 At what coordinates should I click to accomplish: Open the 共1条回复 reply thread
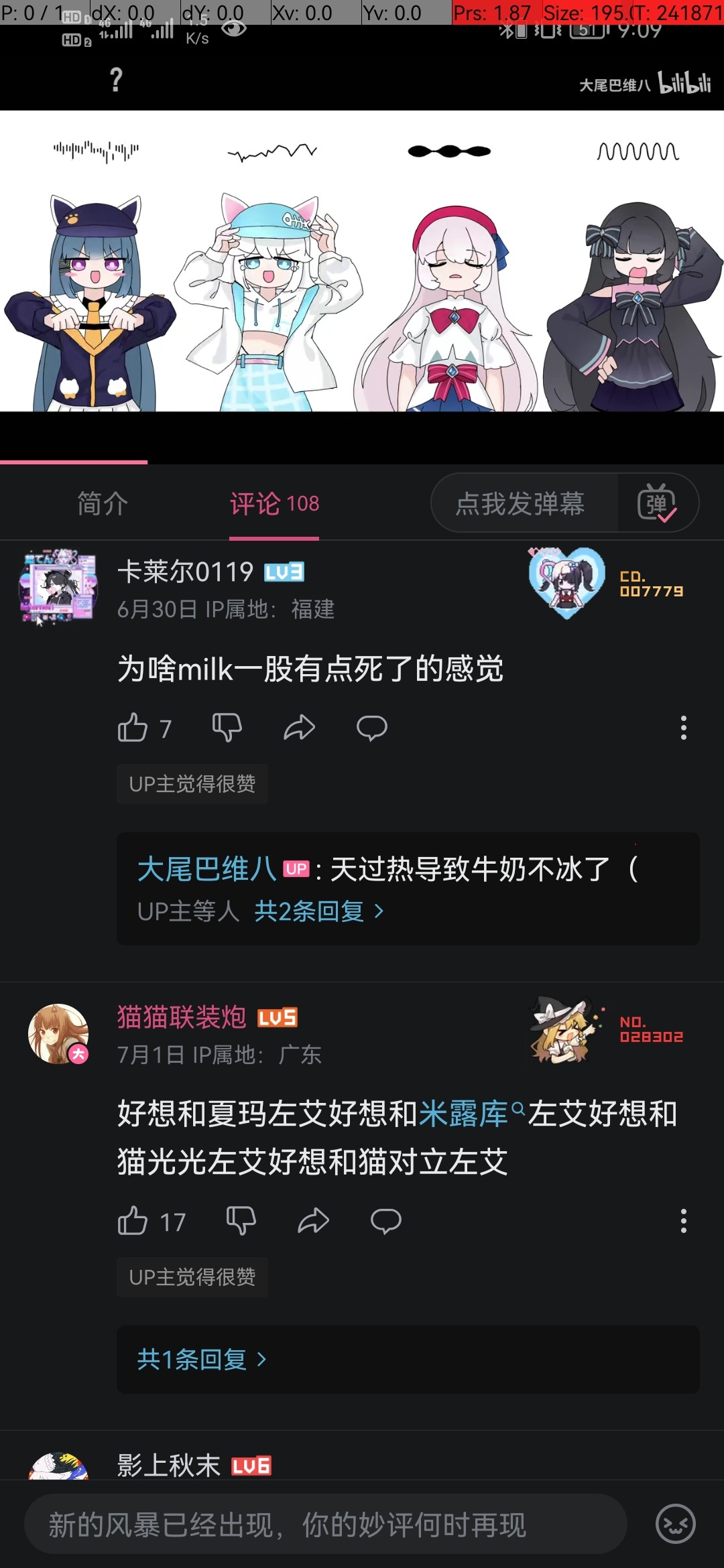click(x=201, y=1360)
